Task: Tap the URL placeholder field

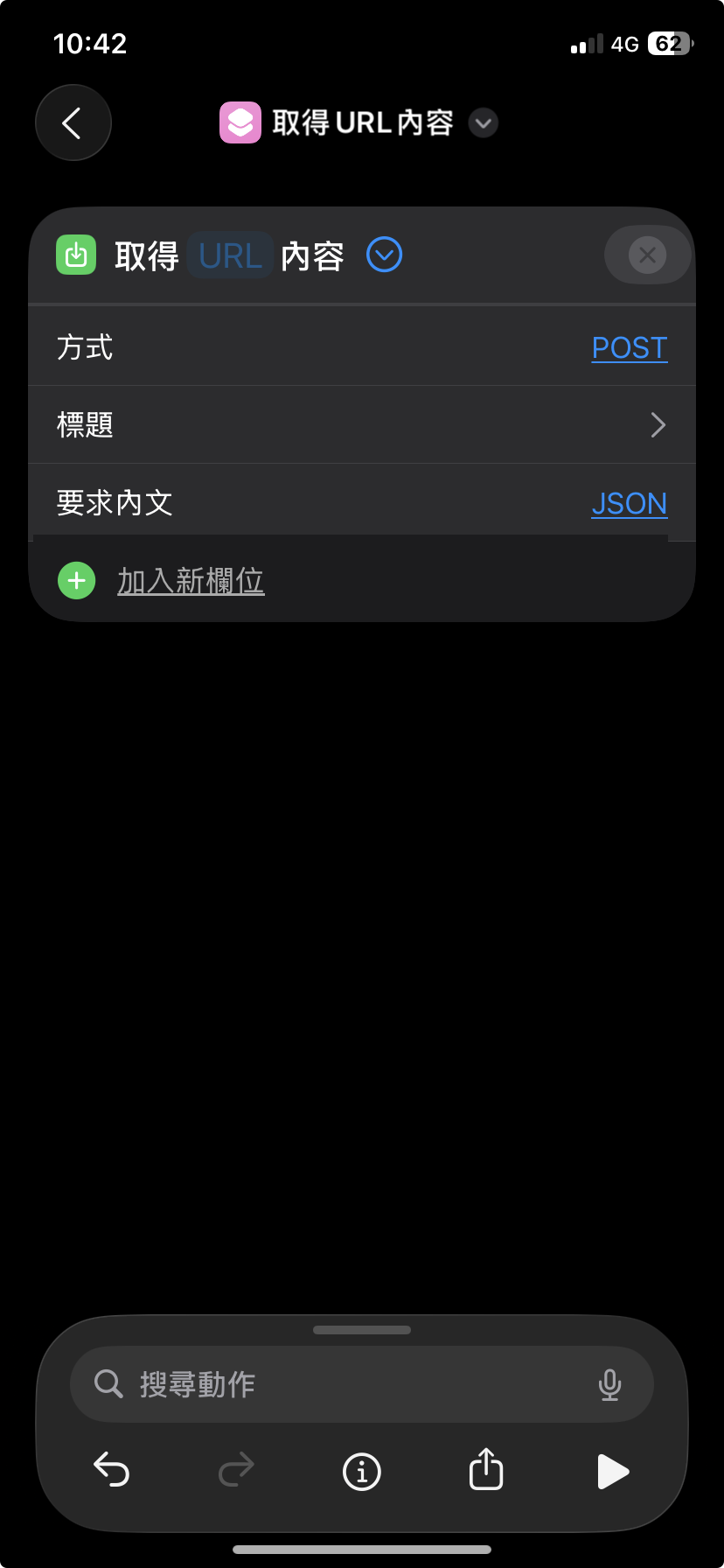Action: coord(231,256)
